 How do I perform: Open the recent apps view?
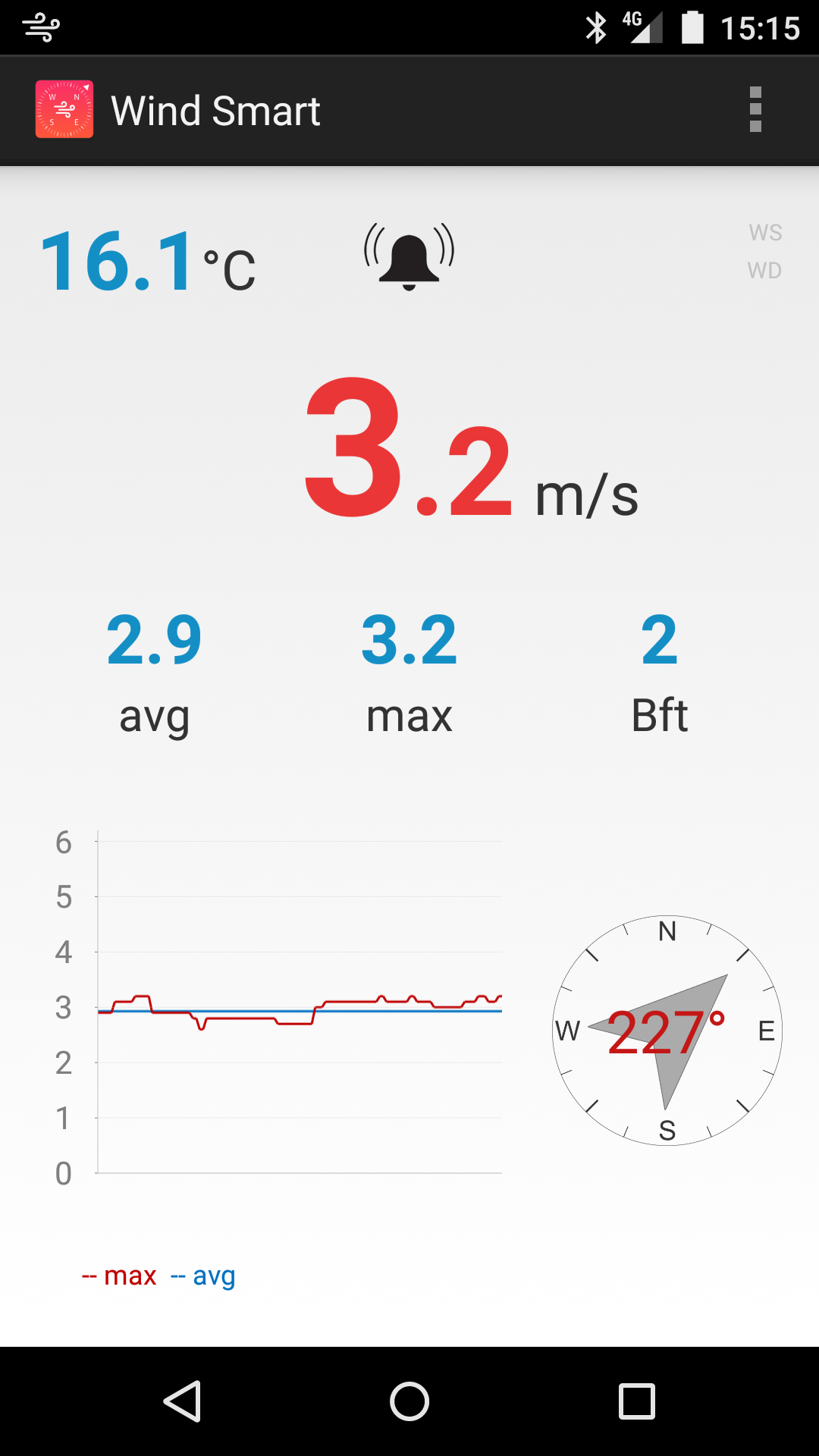(x=637, y=1401)
